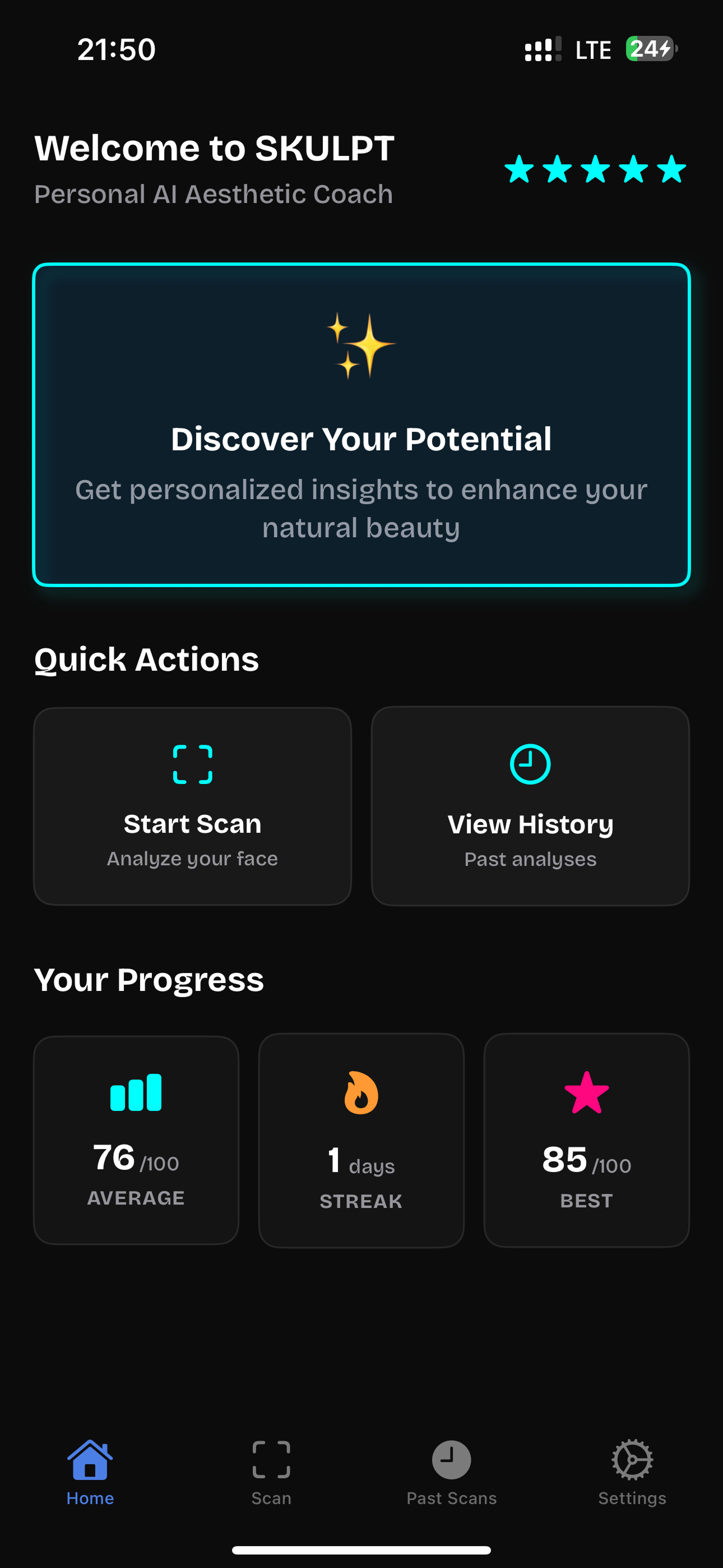Tap the flame streak icon
Image resolution: width=723 pixels, height=1568 pixels.
click(x=361, y=1092)
